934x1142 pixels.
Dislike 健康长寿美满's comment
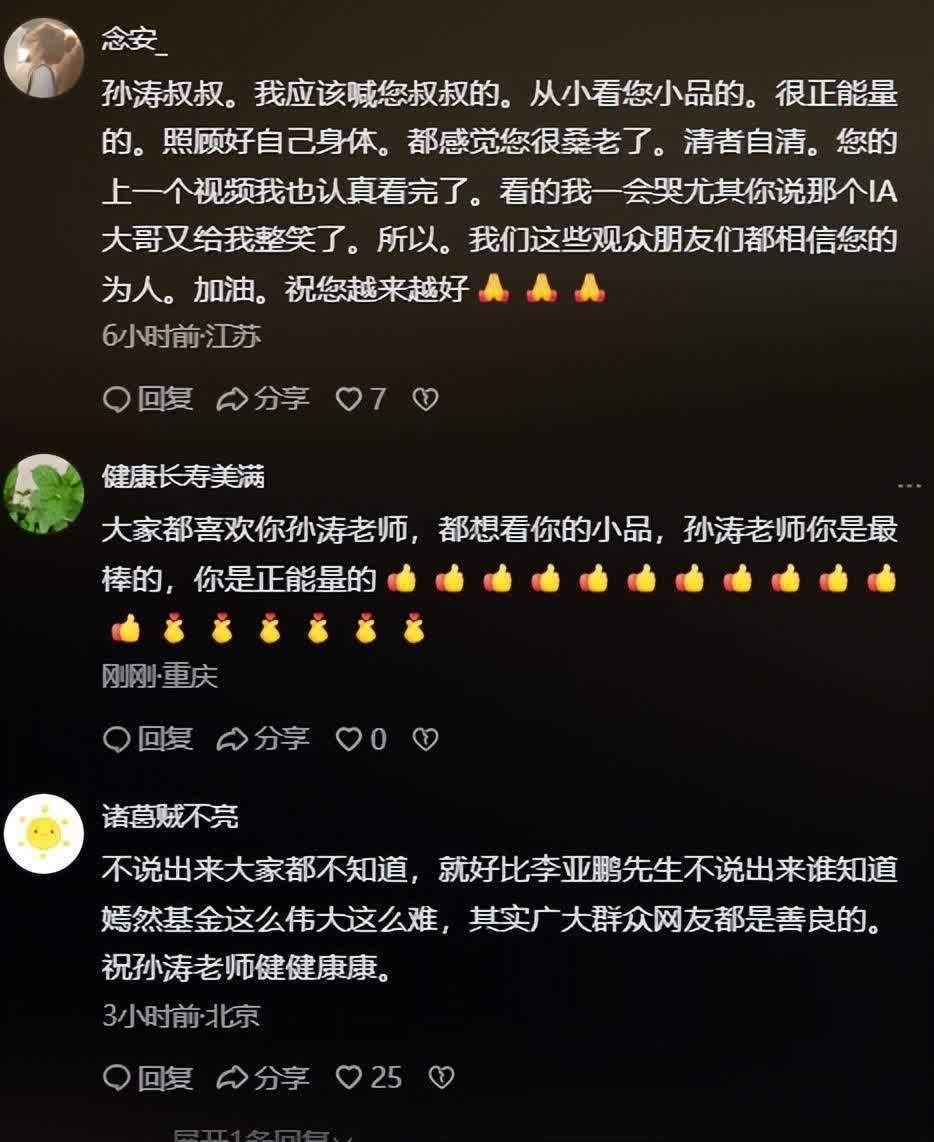426,739
